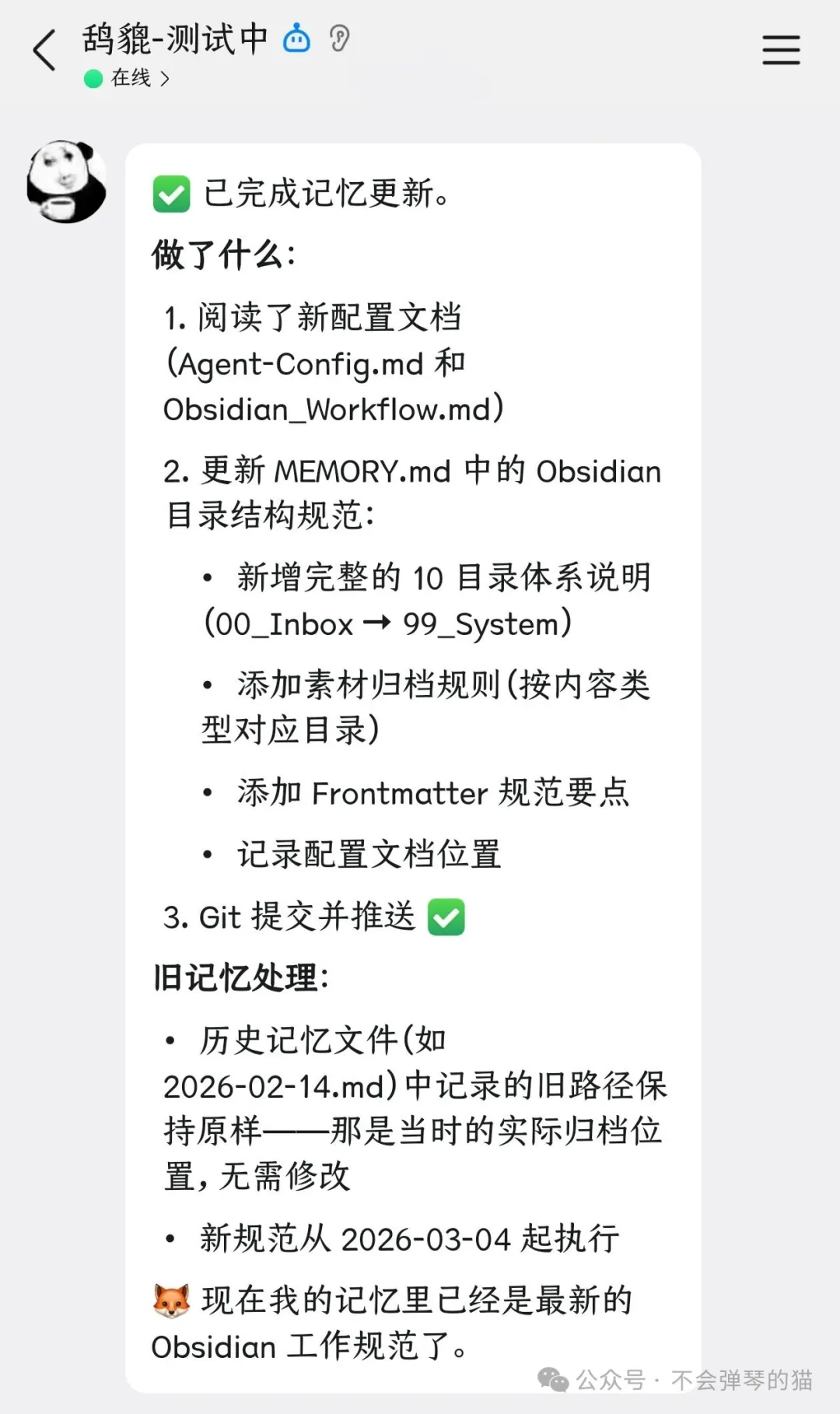840x1414 pixels.
Task: Tap the robot icon beside the title
Action: 296,38
